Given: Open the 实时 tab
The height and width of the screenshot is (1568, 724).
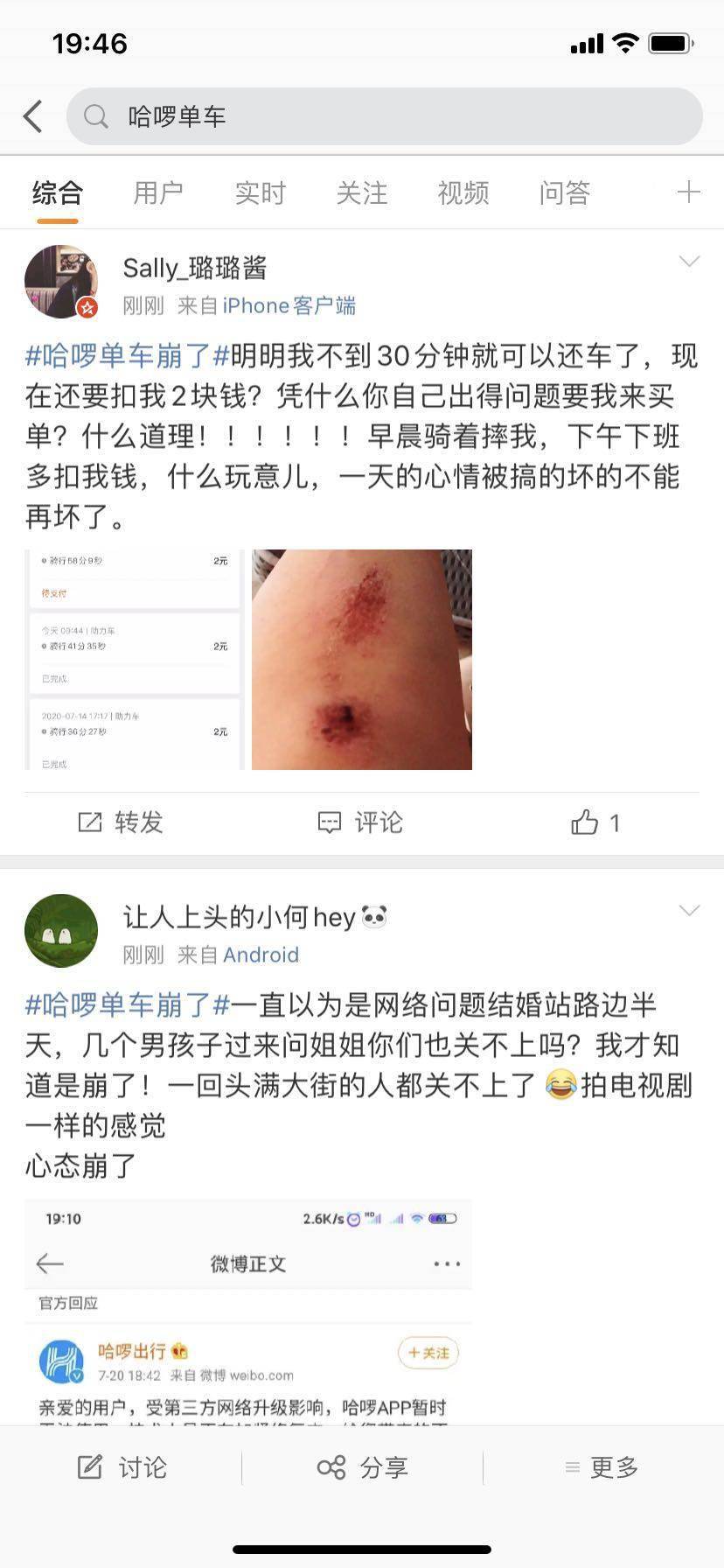Looking at the screenshot, I should 258,192.
